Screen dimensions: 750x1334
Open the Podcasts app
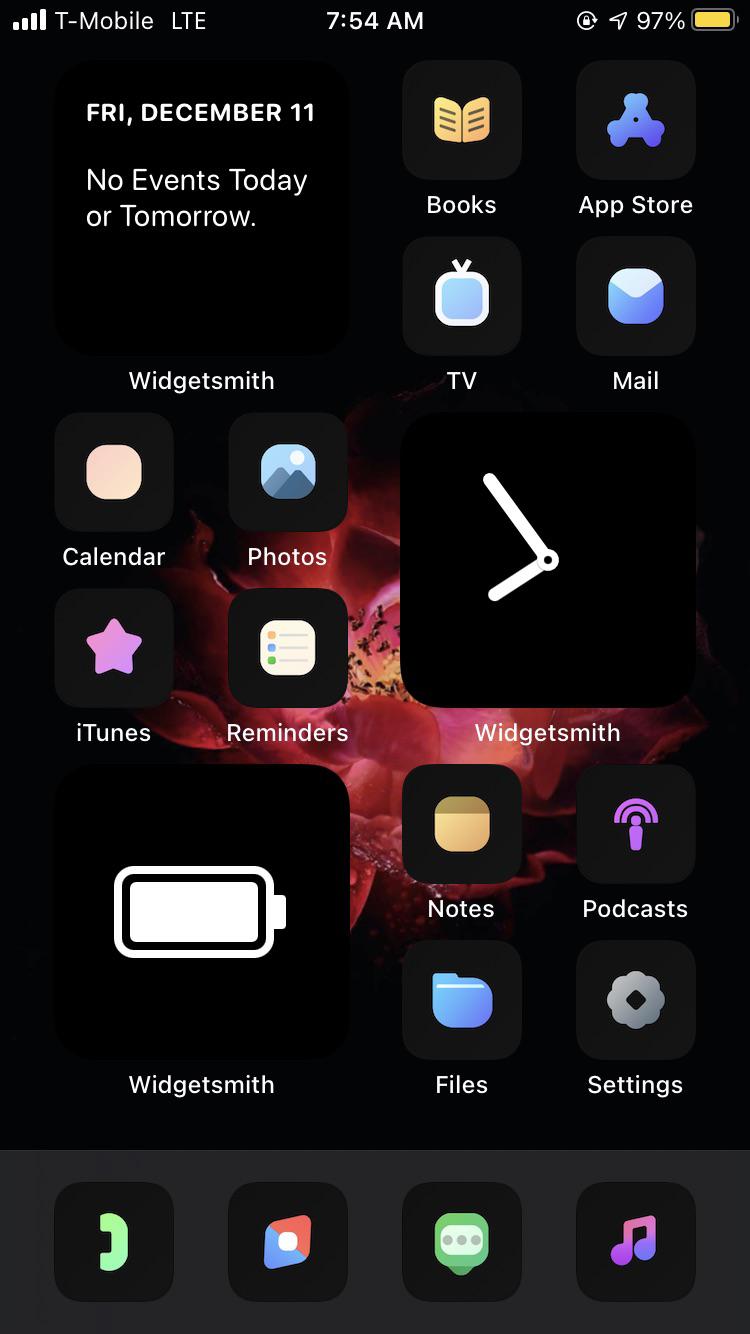coord(635,824)
